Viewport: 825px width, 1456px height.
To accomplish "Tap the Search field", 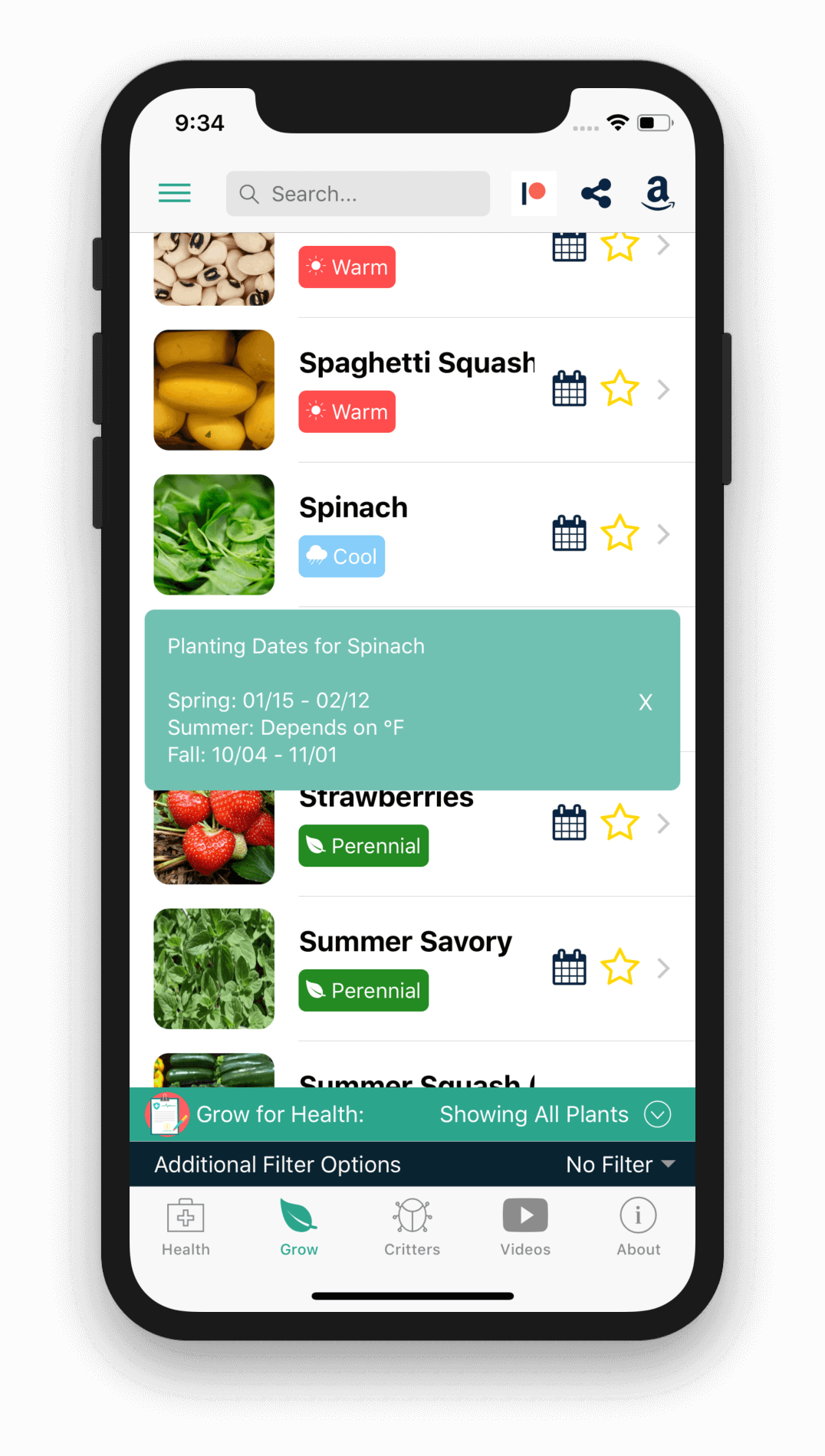I will tap(357, 194).
